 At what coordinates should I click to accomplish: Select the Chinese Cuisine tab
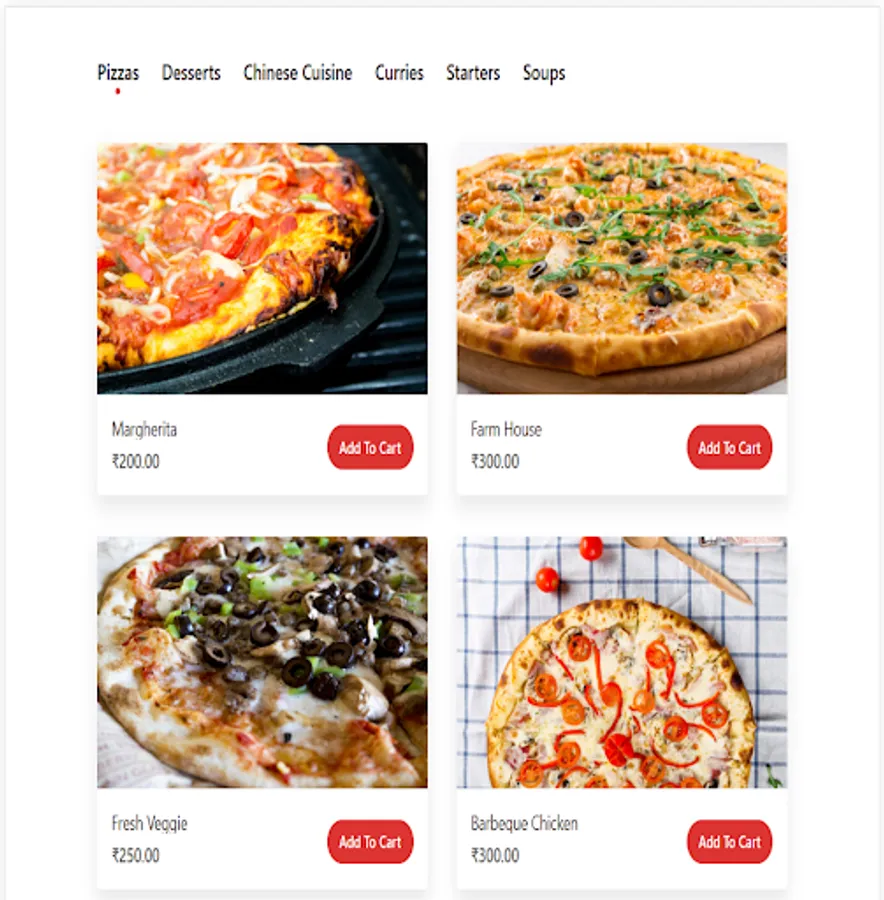pos(297,73)
